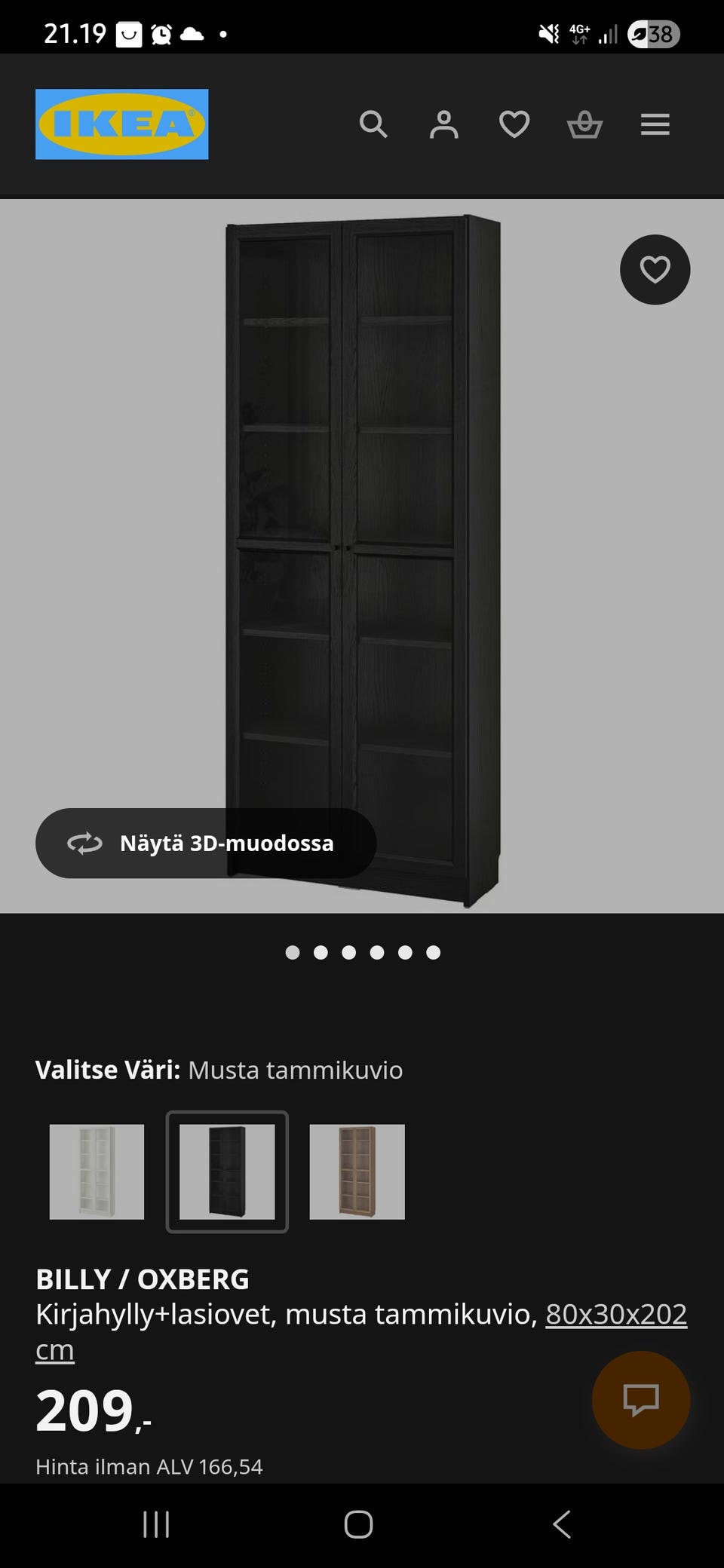Select the white bookcase color variant

(x=97, y=1173)
